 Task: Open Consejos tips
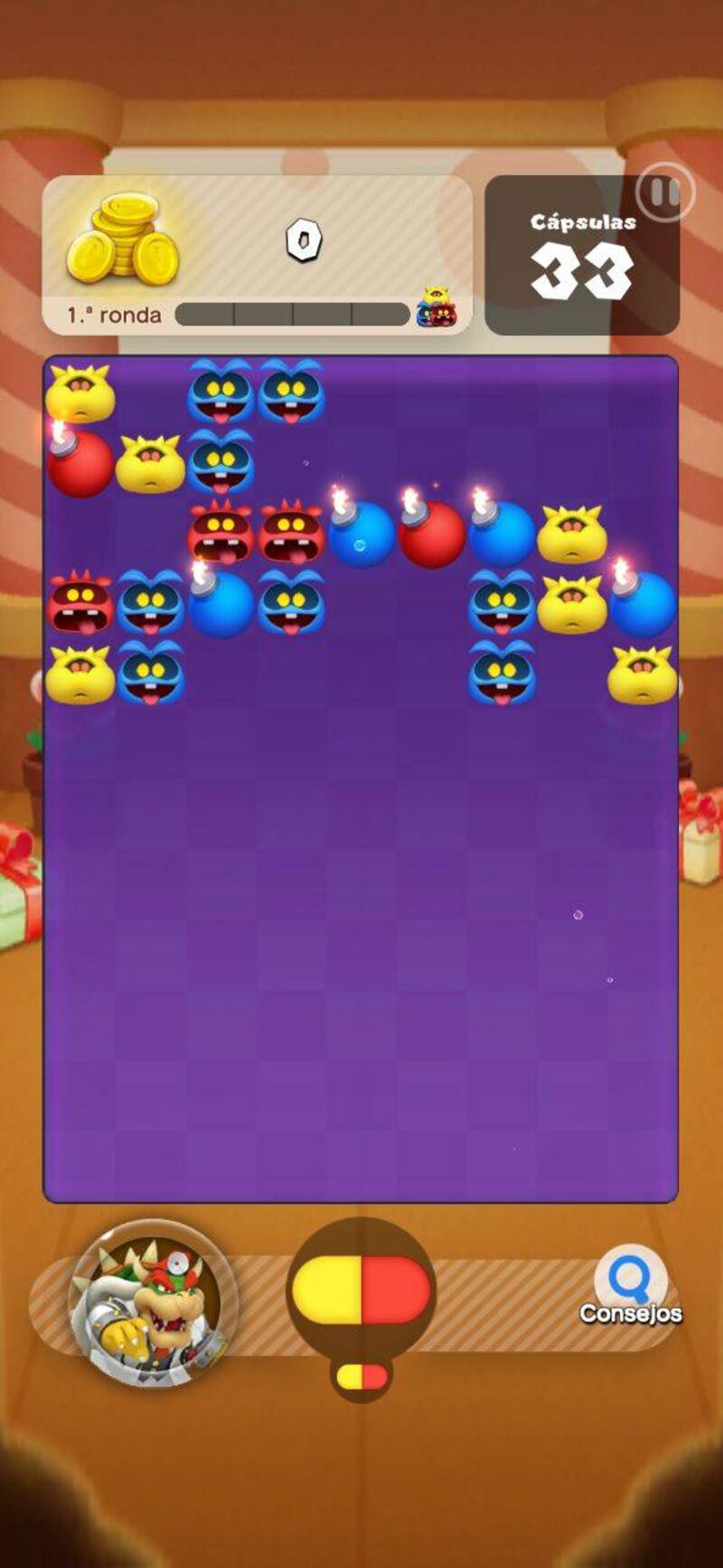[630, 1287]
